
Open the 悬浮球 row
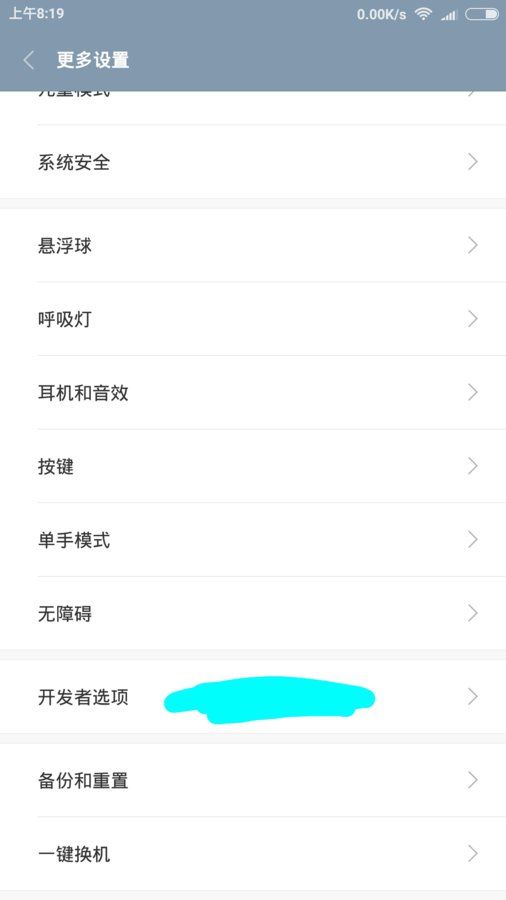pyautogui.click(x=253, y=246)
